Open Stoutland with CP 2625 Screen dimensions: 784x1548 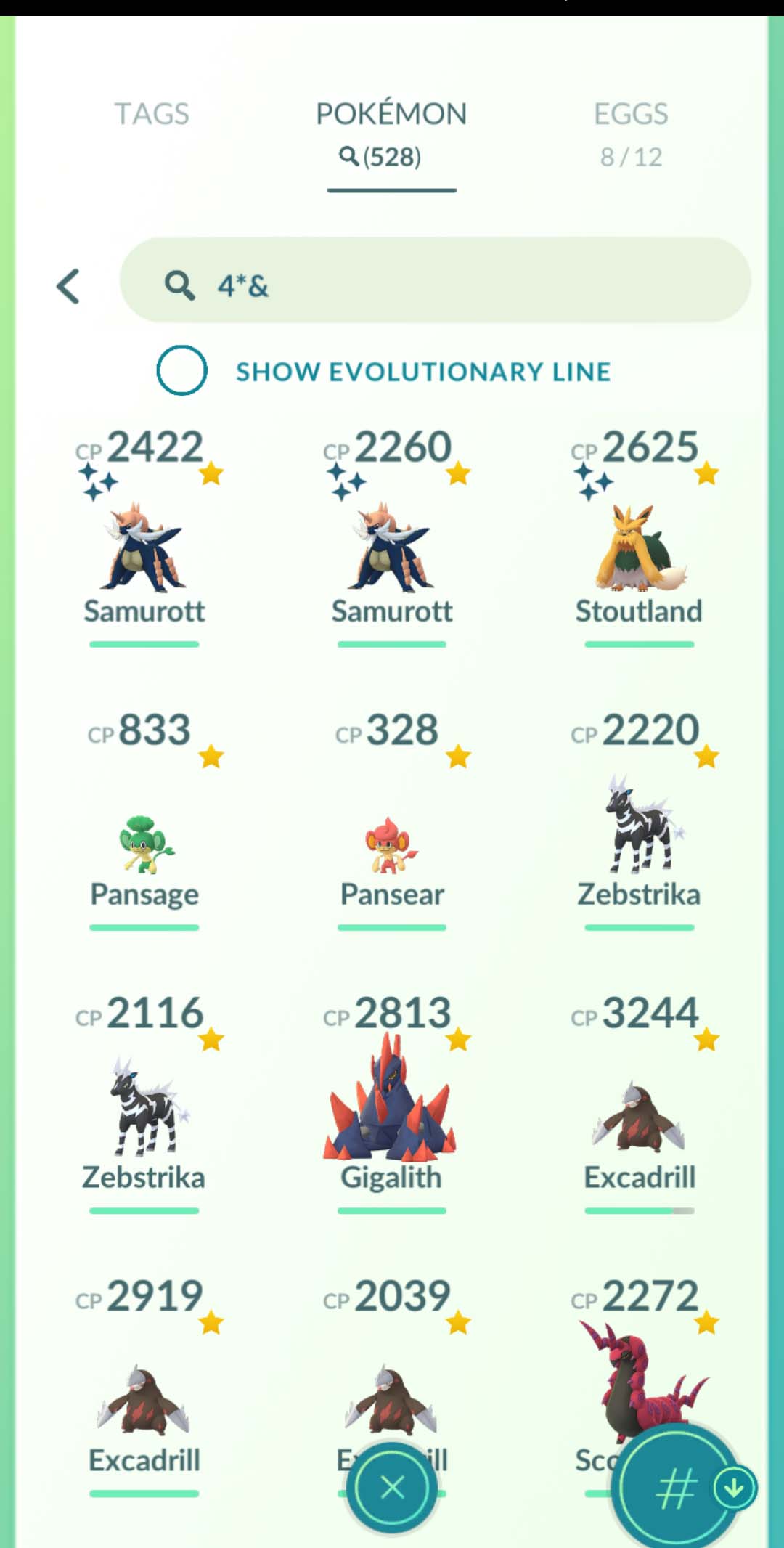tap(639, 545)
